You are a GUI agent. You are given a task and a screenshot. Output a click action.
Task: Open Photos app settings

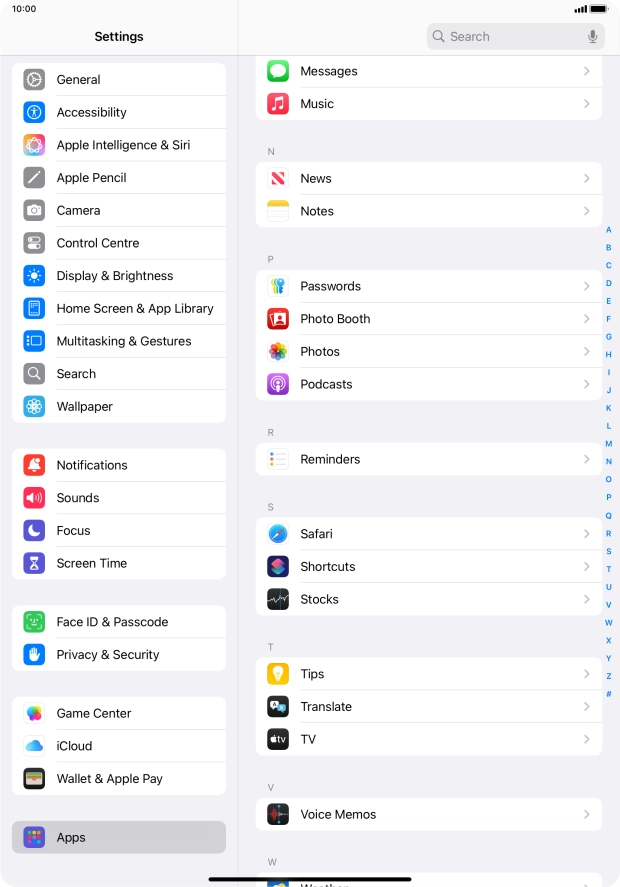coord(428,351)
